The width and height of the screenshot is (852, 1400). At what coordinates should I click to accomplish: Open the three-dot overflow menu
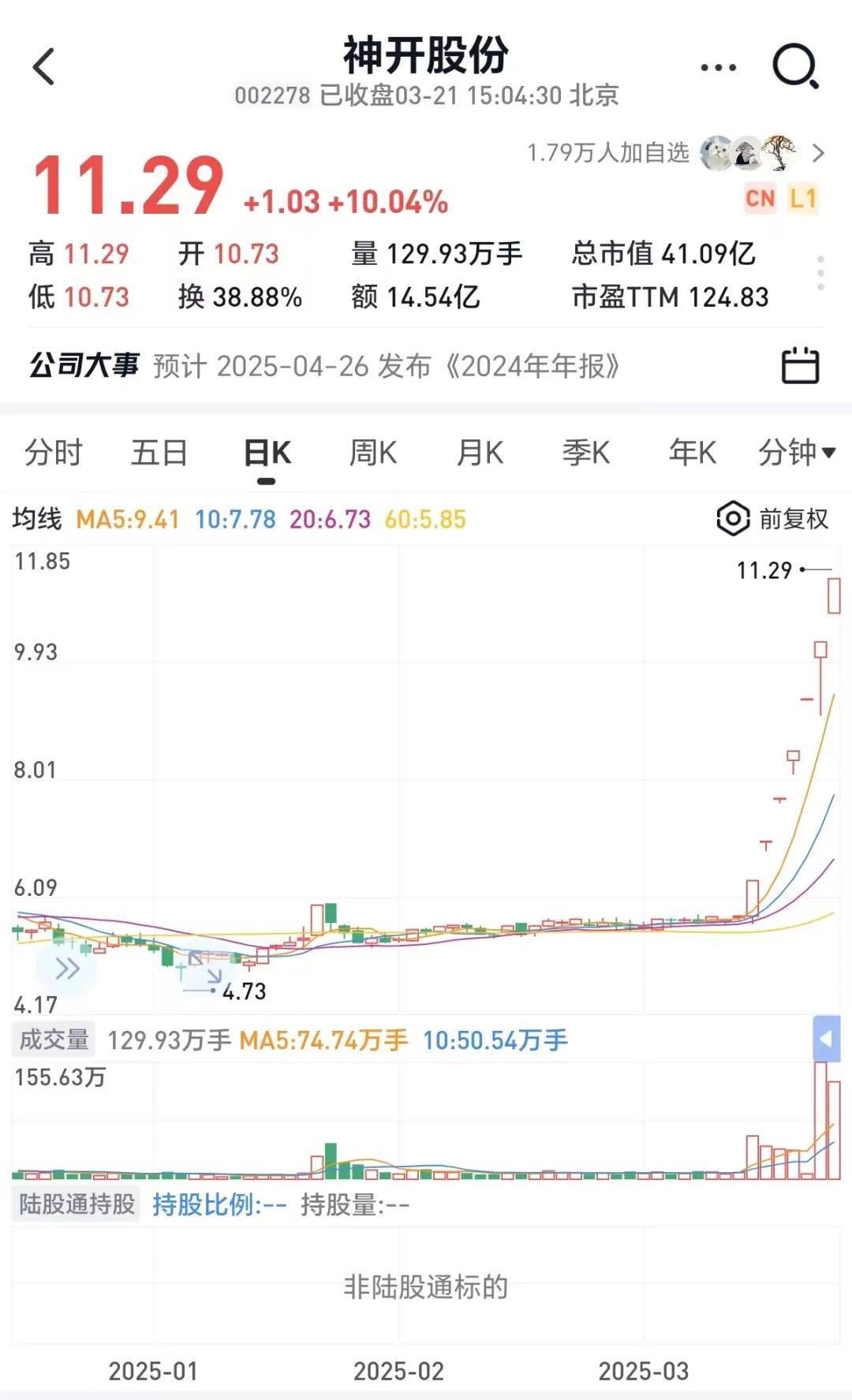718,67
